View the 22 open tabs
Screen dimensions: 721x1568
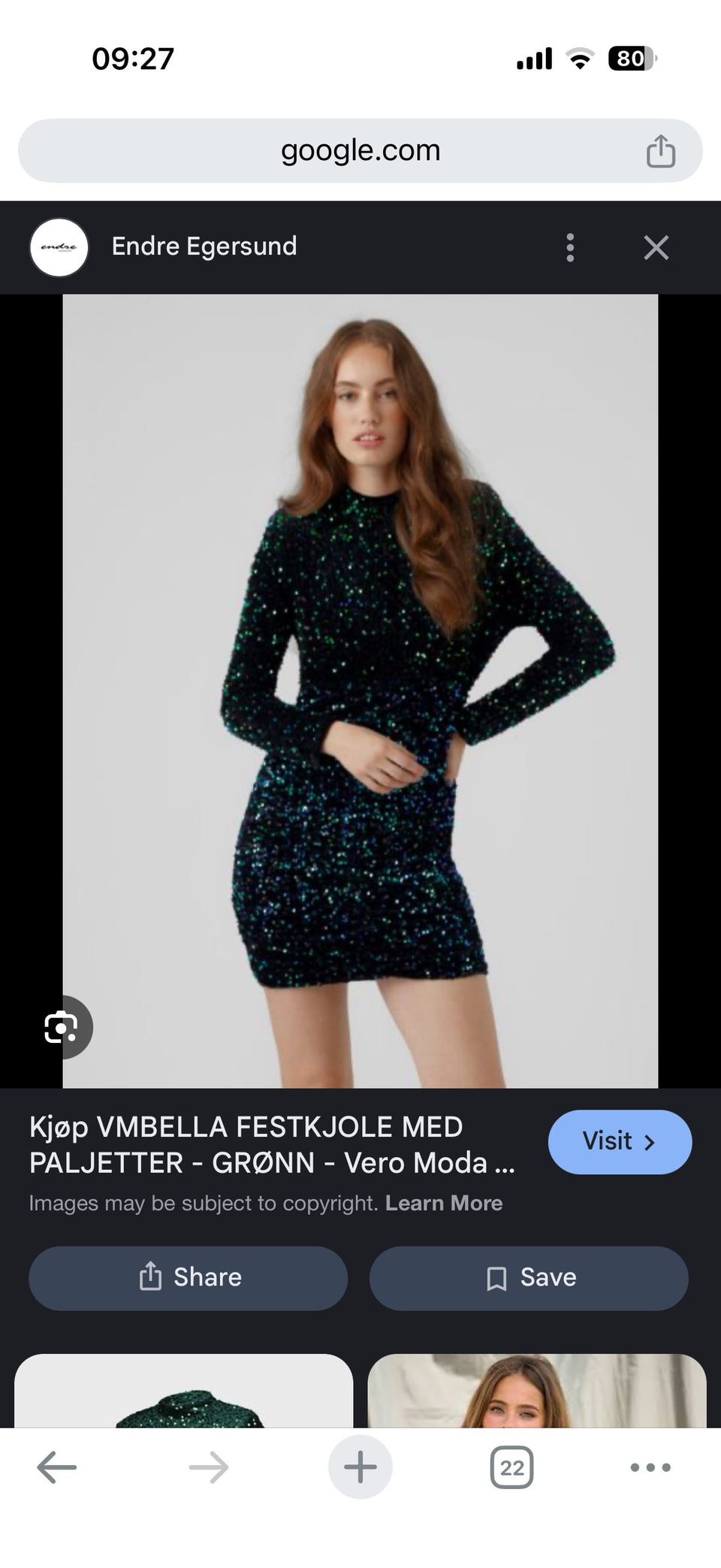coord(511,1467)
